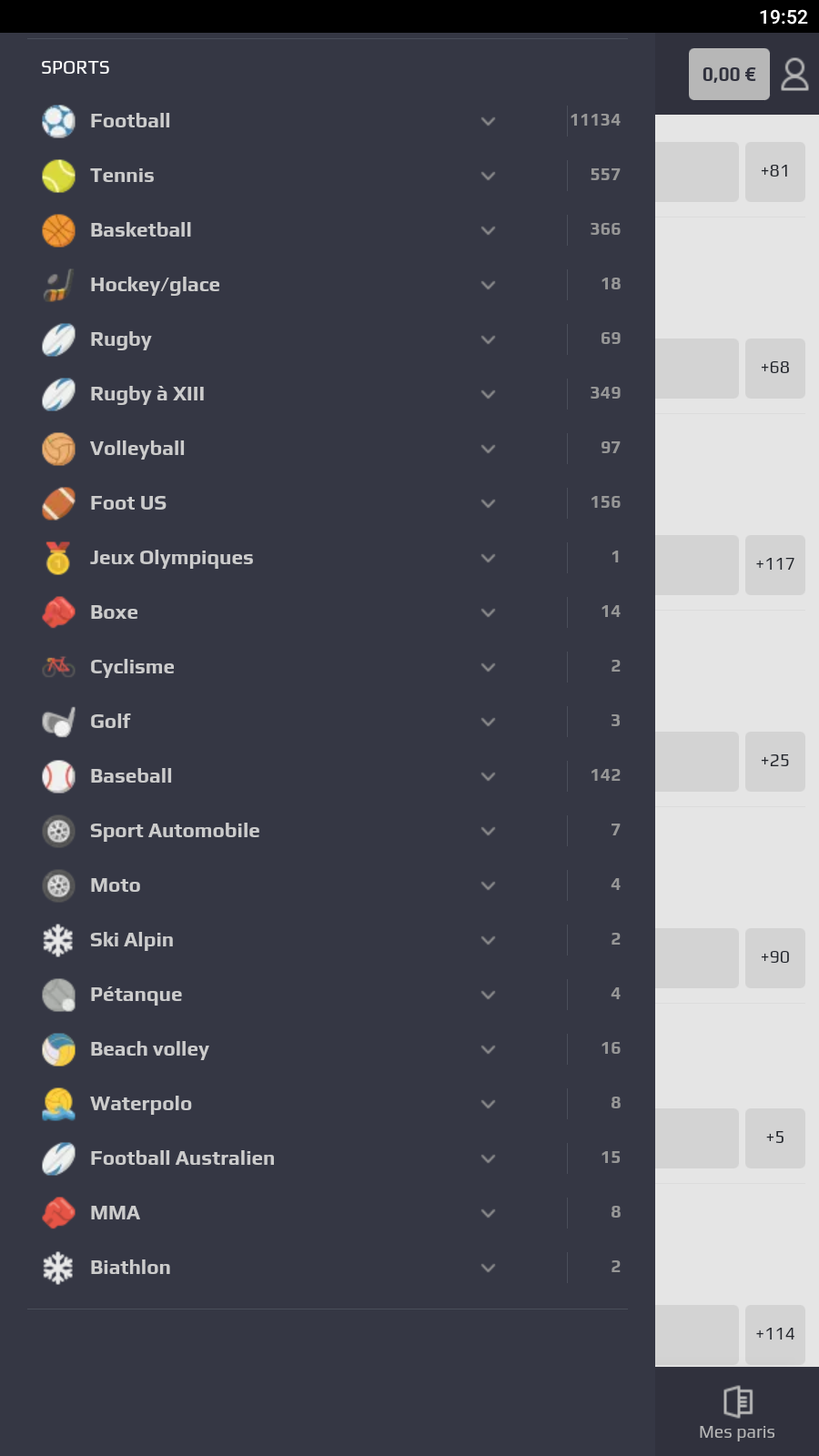
Task: Open the user account icon
Action: pyautogui.click(x=794, y=75)
